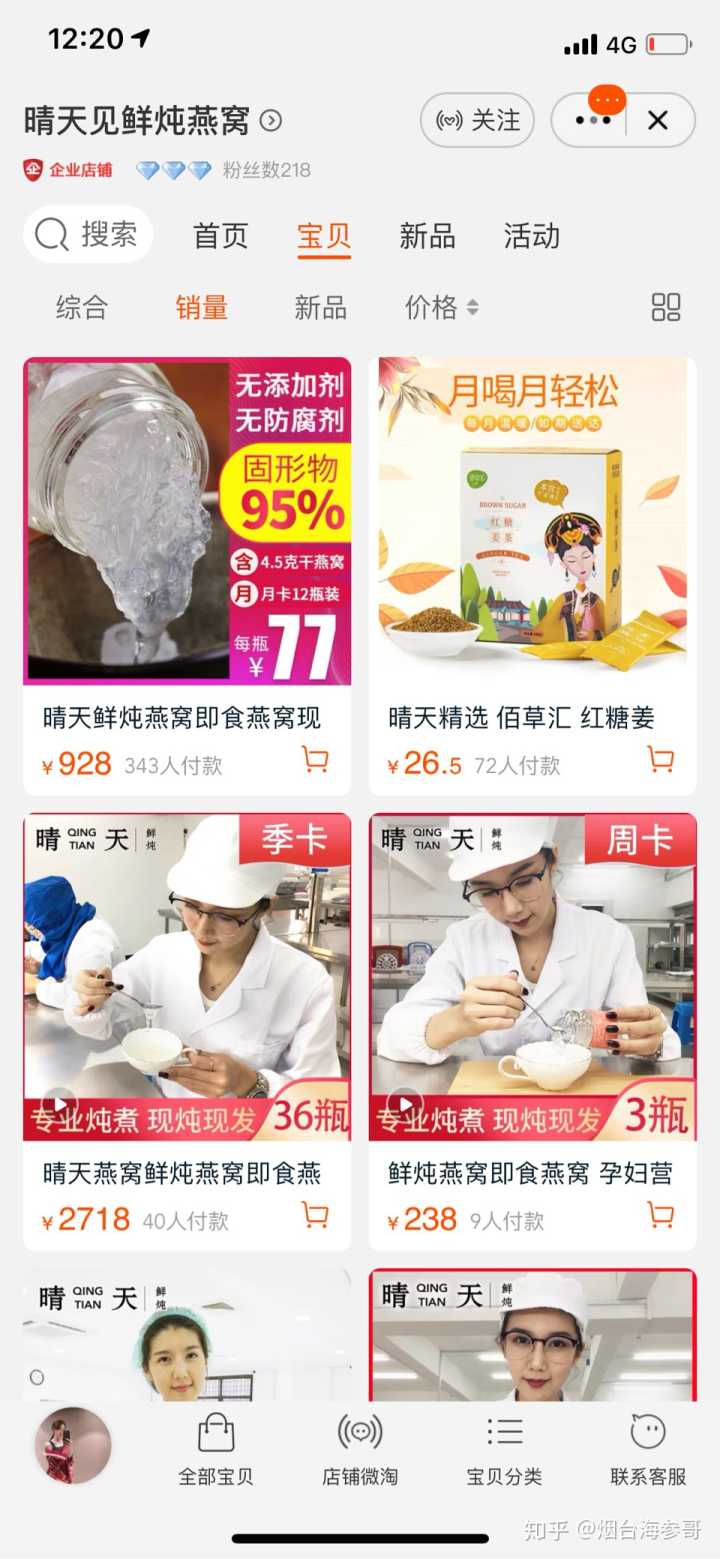Viewport: 720px width, 1559px height.
Task: Toggle the grid layout view icon
Action: pyautogui.click(x=666, y=307)
